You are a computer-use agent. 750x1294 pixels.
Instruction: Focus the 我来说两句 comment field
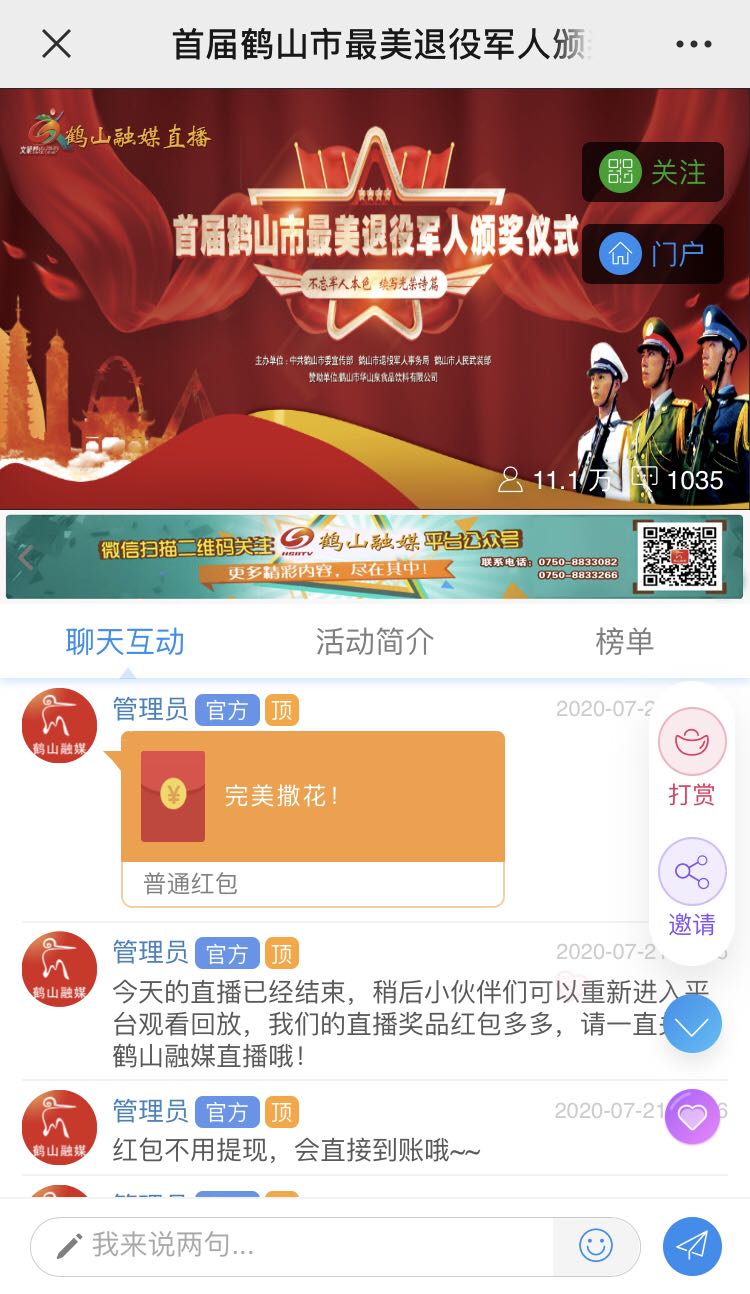(x=300, y=1245)
